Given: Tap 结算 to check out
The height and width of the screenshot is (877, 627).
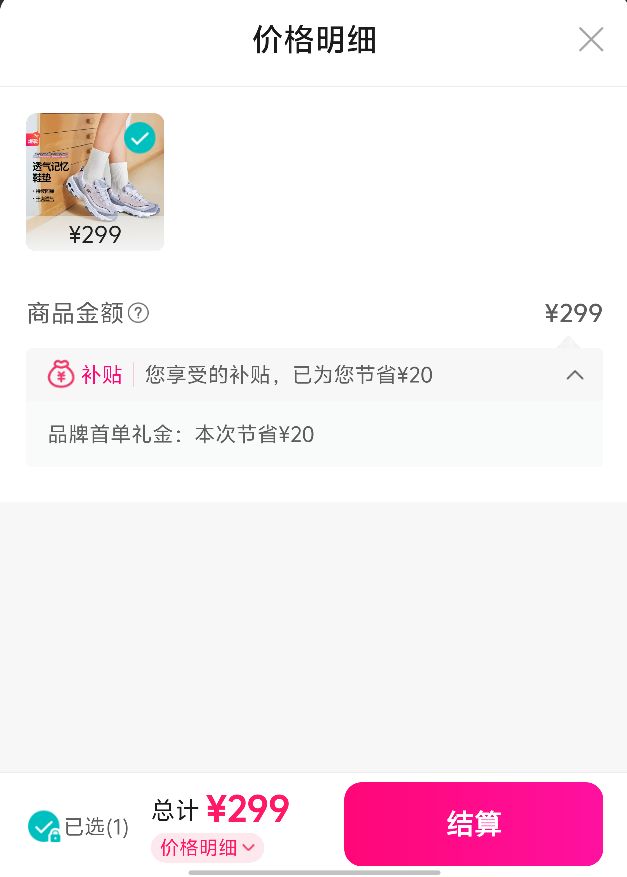Looking at the screenshot, I should tap(473, 824).
